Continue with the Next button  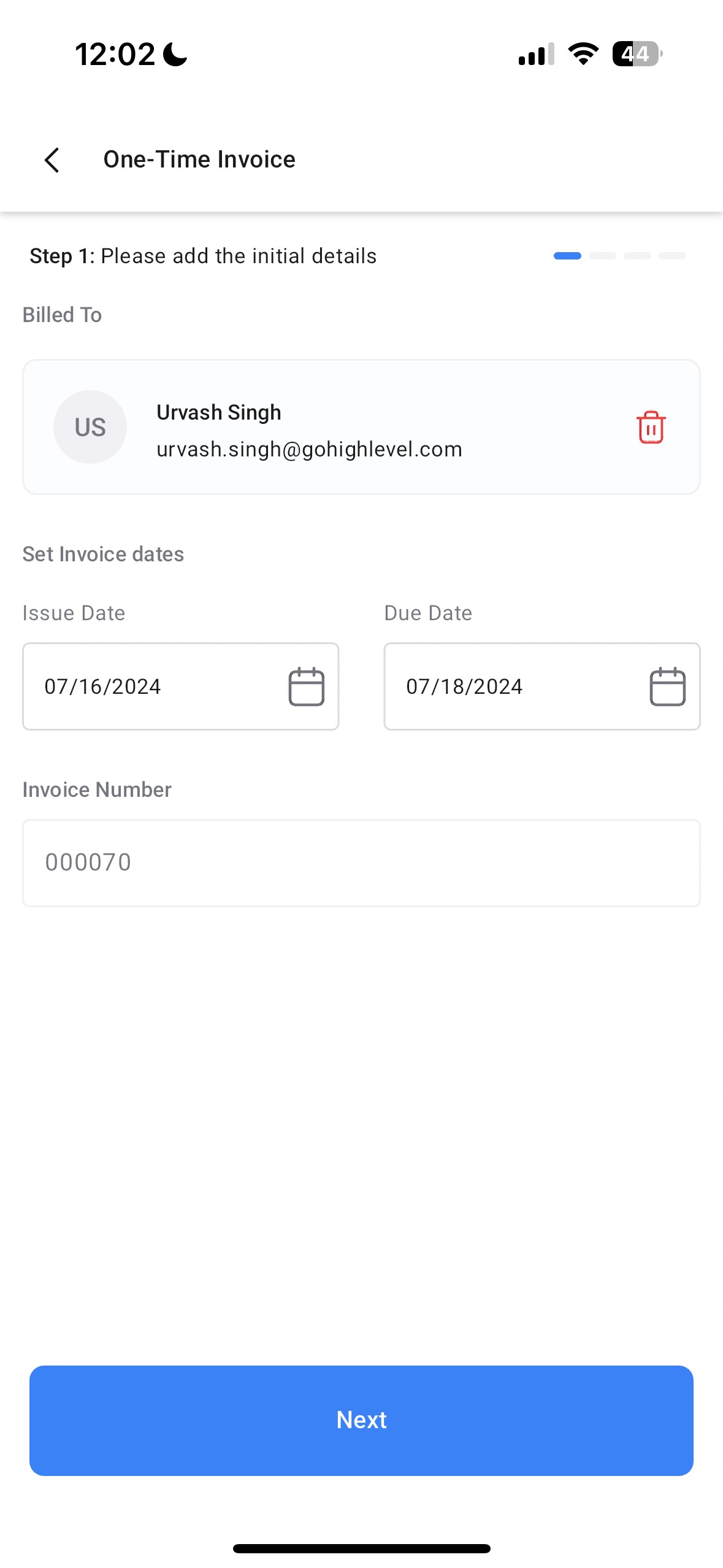tap(361, 1420)
